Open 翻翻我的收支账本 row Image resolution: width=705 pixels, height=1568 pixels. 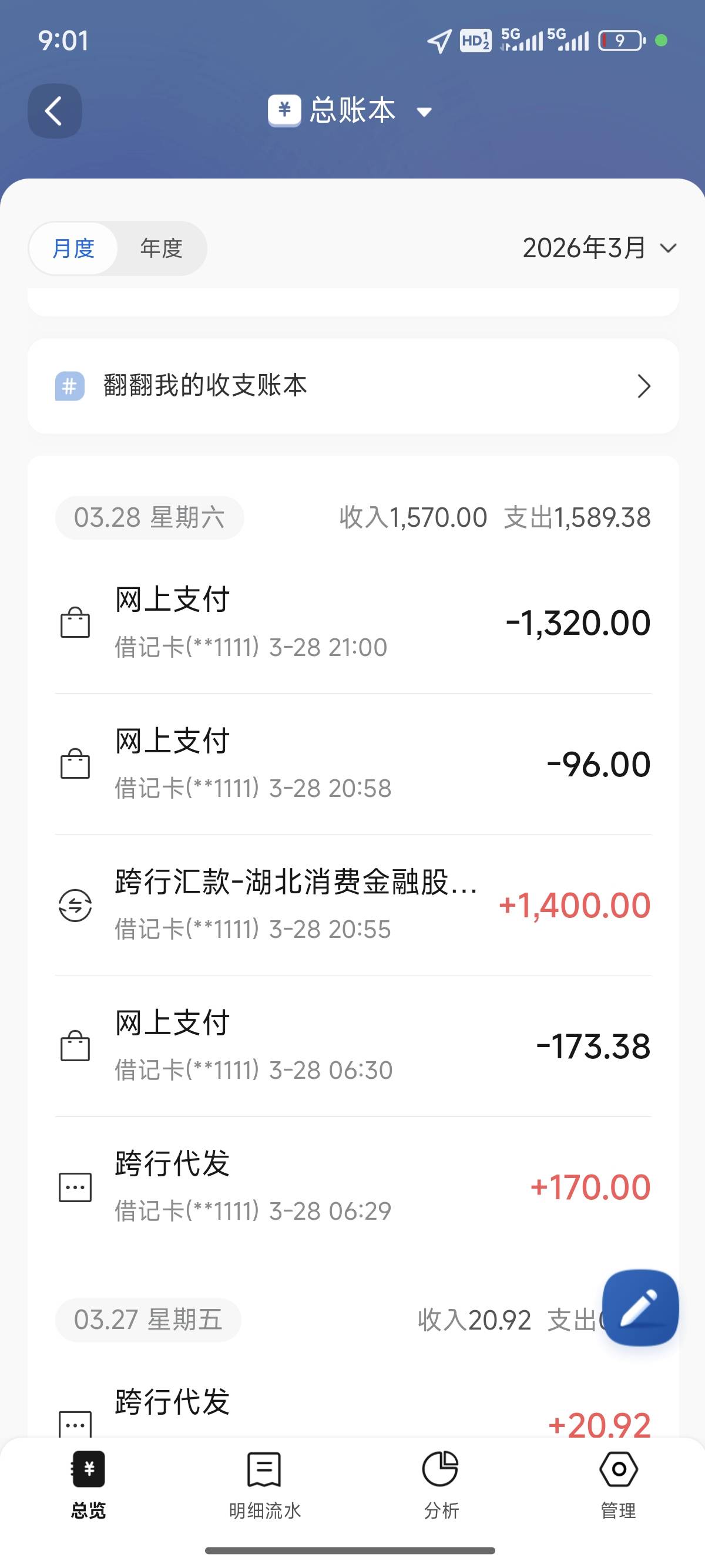point(353,386)
